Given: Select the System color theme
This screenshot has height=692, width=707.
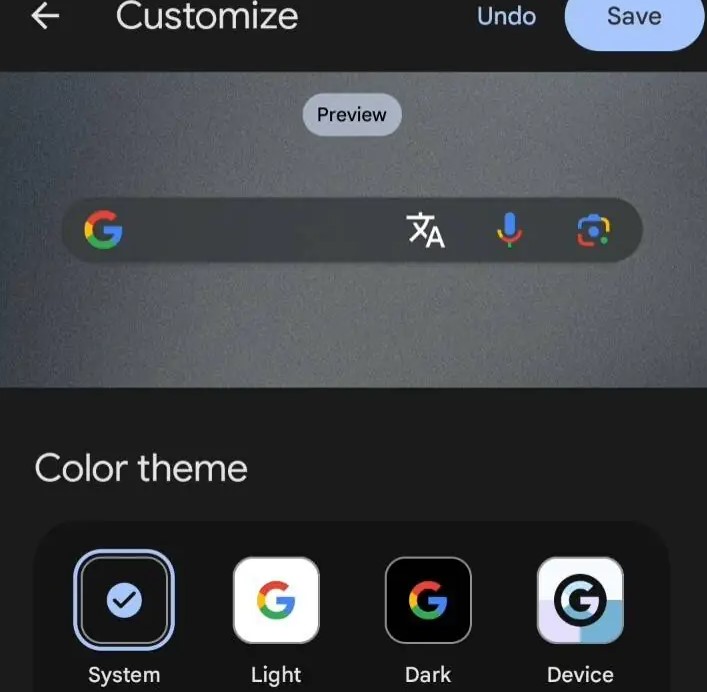Looking at the screenshot, I should (124, 600).
